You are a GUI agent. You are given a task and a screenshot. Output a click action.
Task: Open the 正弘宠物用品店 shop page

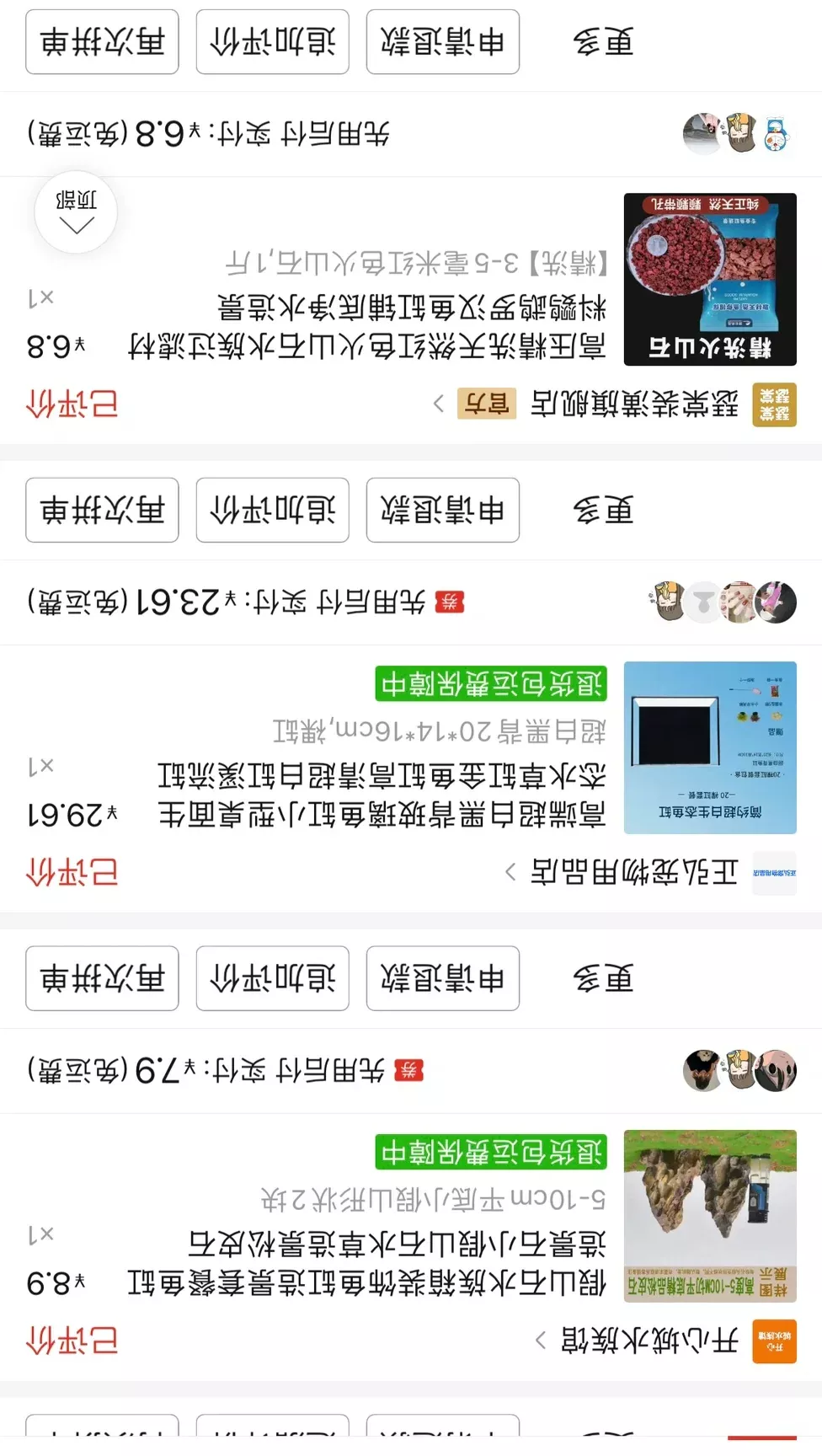(x=634, y=872)
